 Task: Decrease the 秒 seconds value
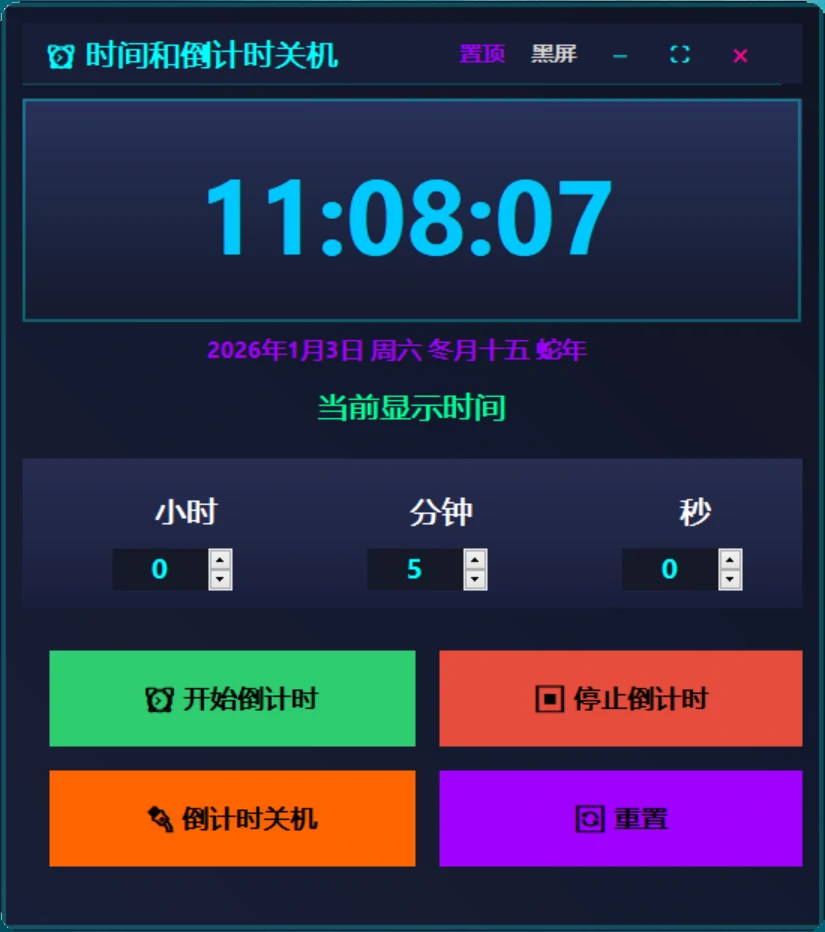pos(730,579)
